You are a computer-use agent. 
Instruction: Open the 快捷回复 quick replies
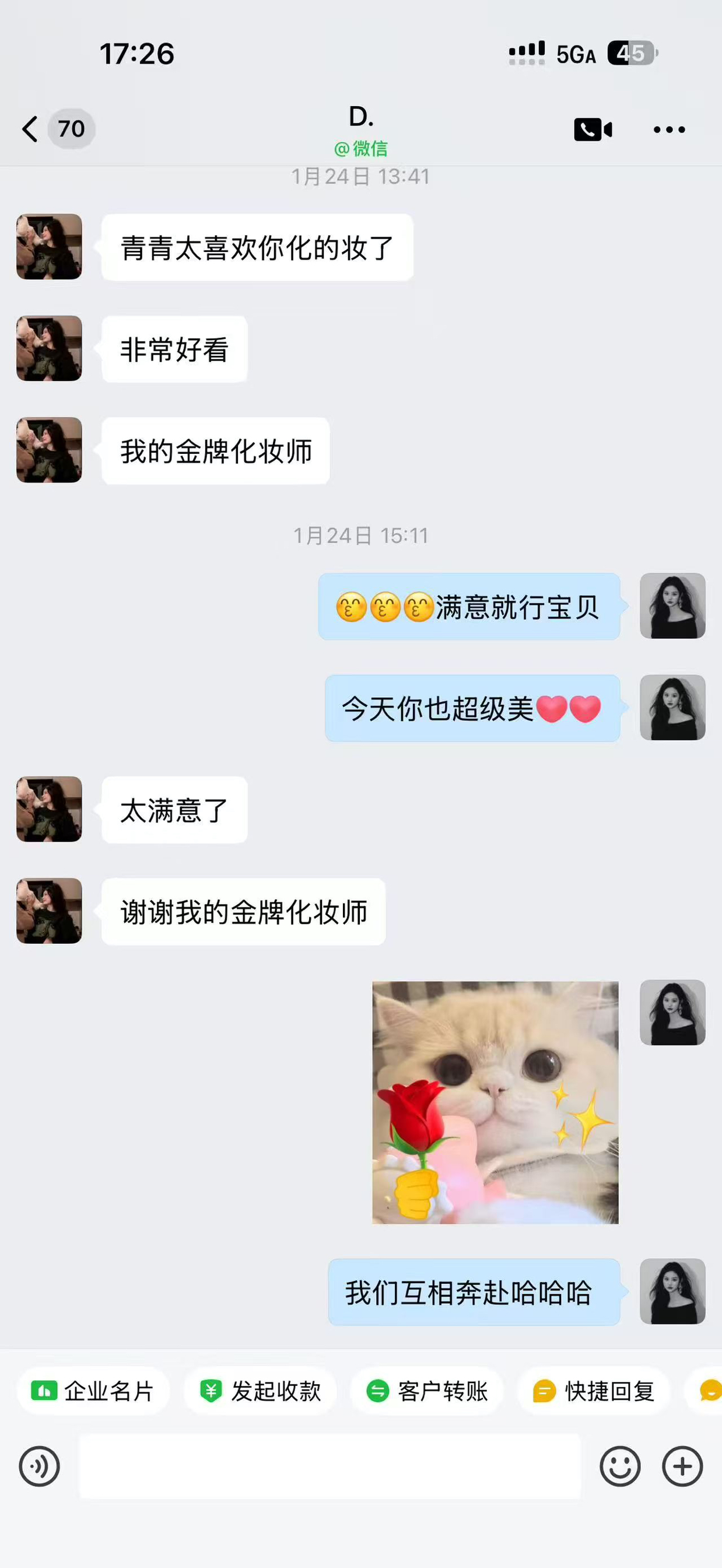[594, 1391]
